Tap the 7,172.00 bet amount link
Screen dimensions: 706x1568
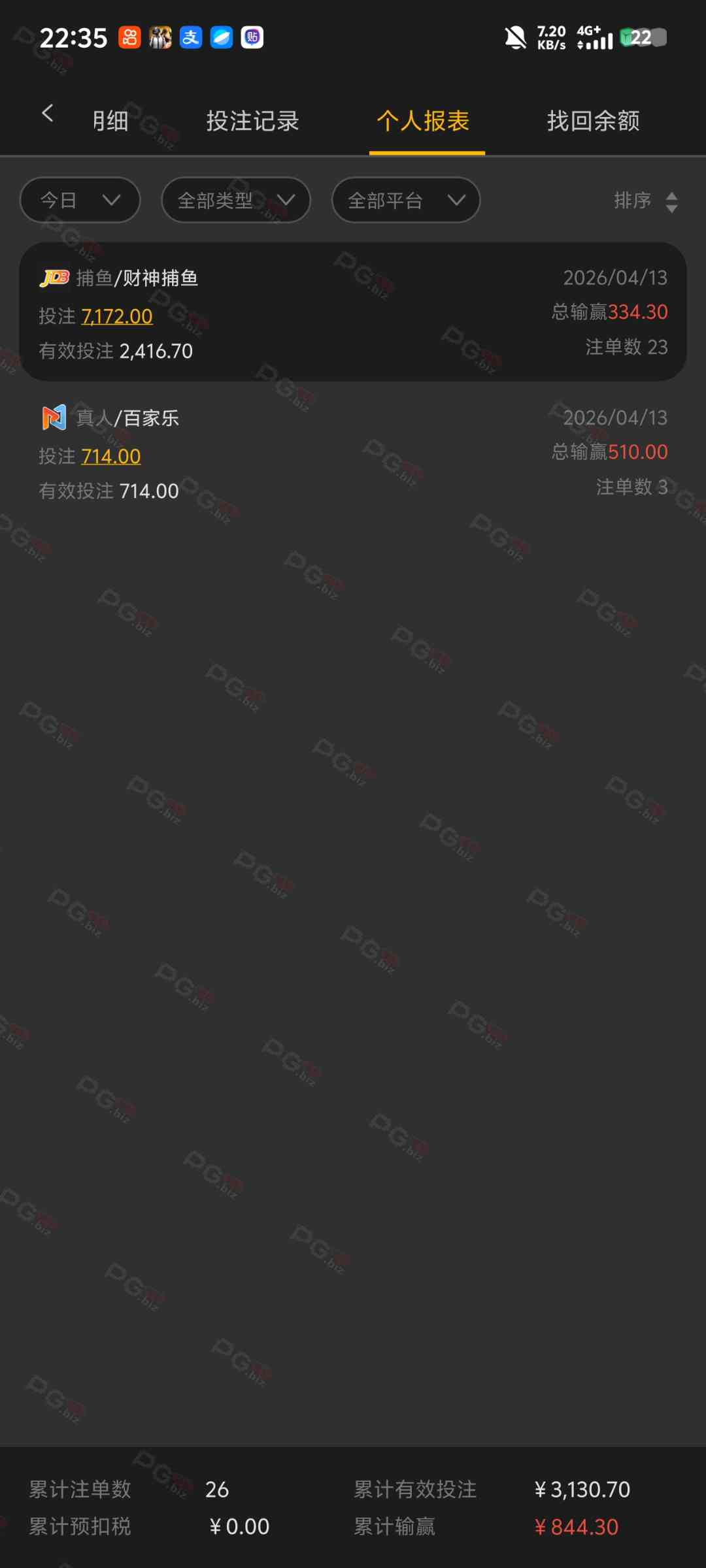117,317
